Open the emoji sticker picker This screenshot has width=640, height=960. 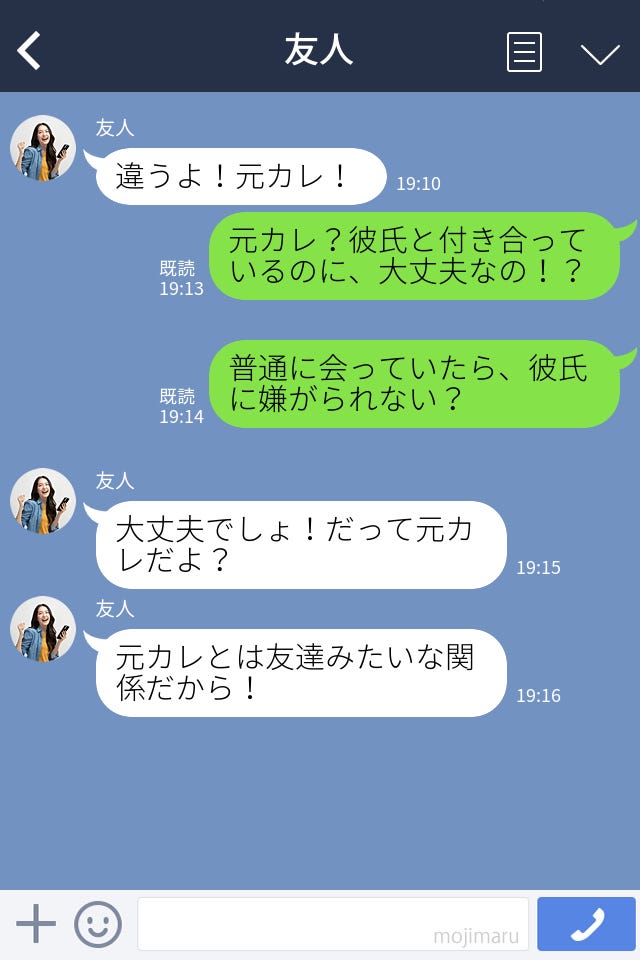pos(98,924)
